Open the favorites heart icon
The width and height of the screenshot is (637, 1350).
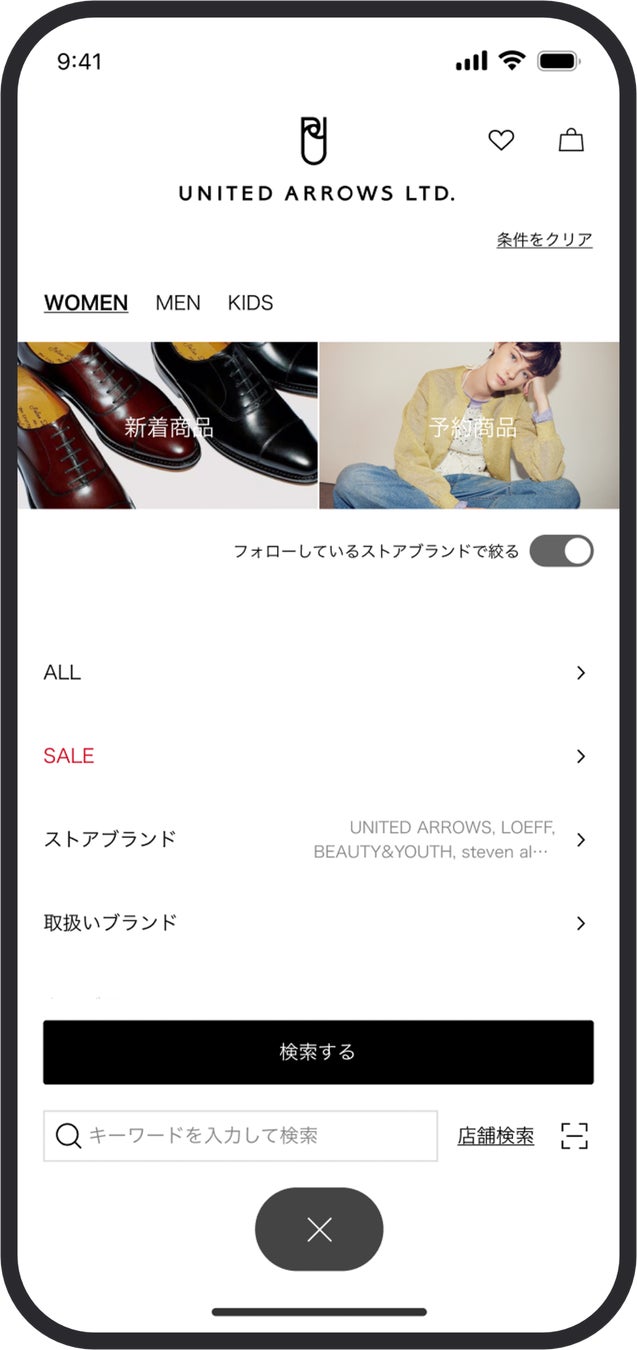click(501, 141)
